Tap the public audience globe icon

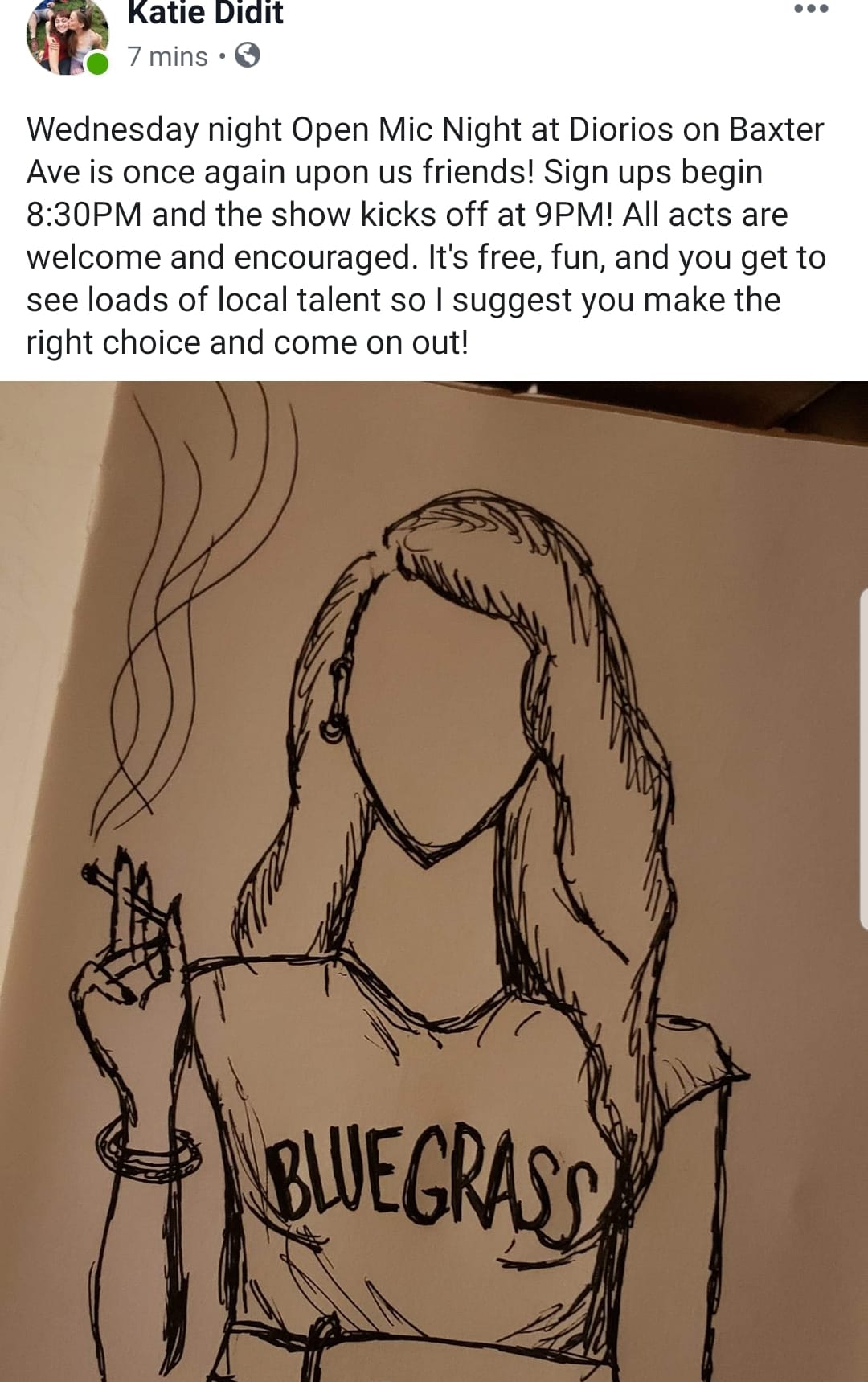pyautogui.click(x=247, y=56)
